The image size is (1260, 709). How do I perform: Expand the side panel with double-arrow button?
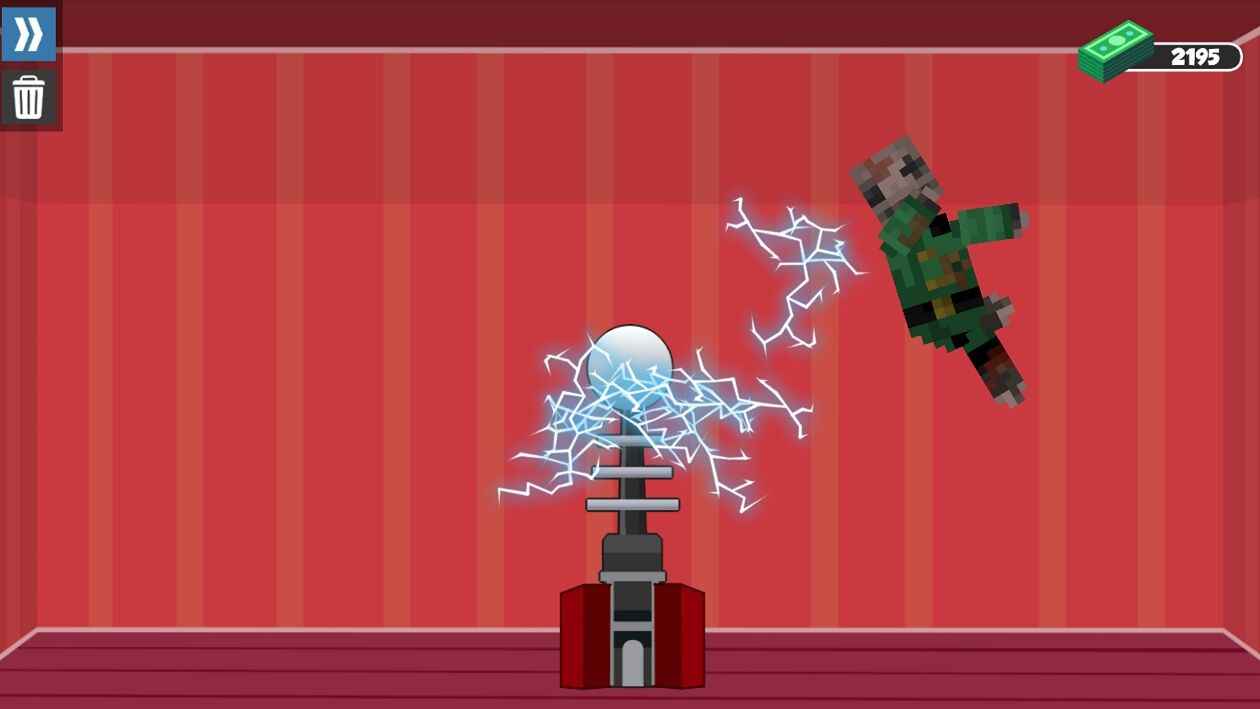[29, 34]
